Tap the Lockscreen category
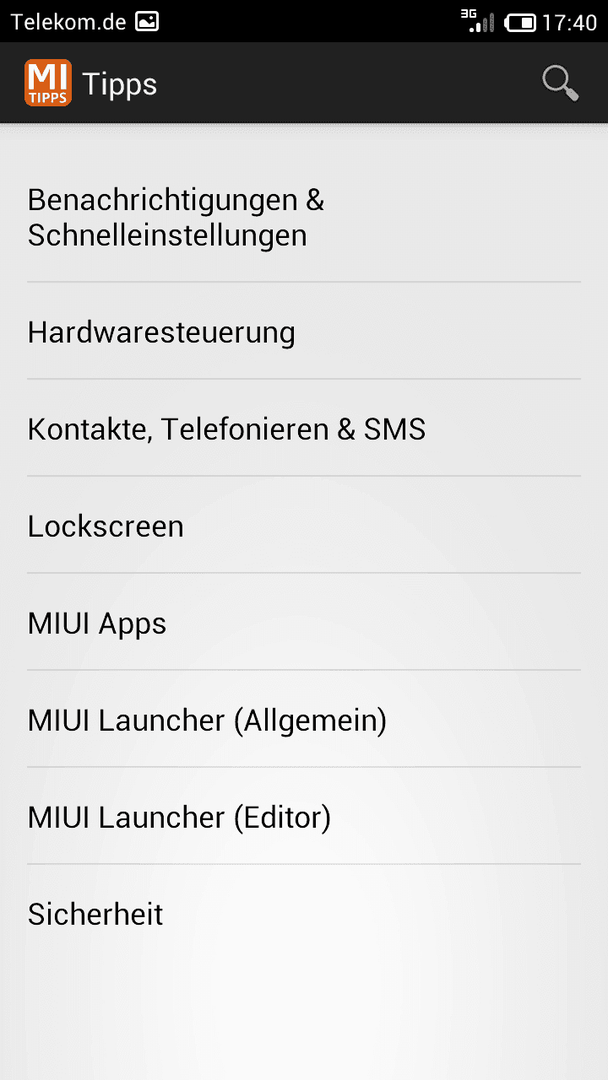The image size is (608, 1080). [x=304, y=526]
